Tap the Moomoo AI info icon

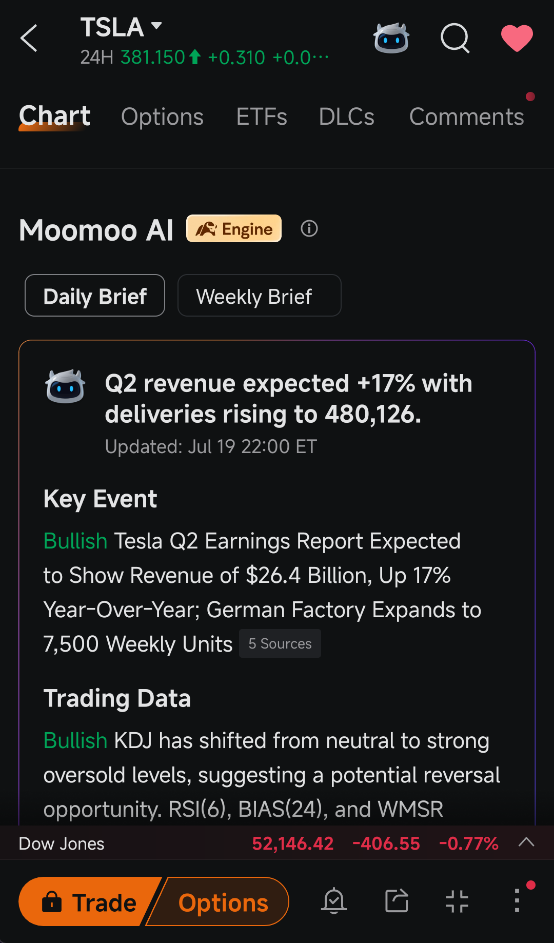pyautogui.click(x=309, y=229)
